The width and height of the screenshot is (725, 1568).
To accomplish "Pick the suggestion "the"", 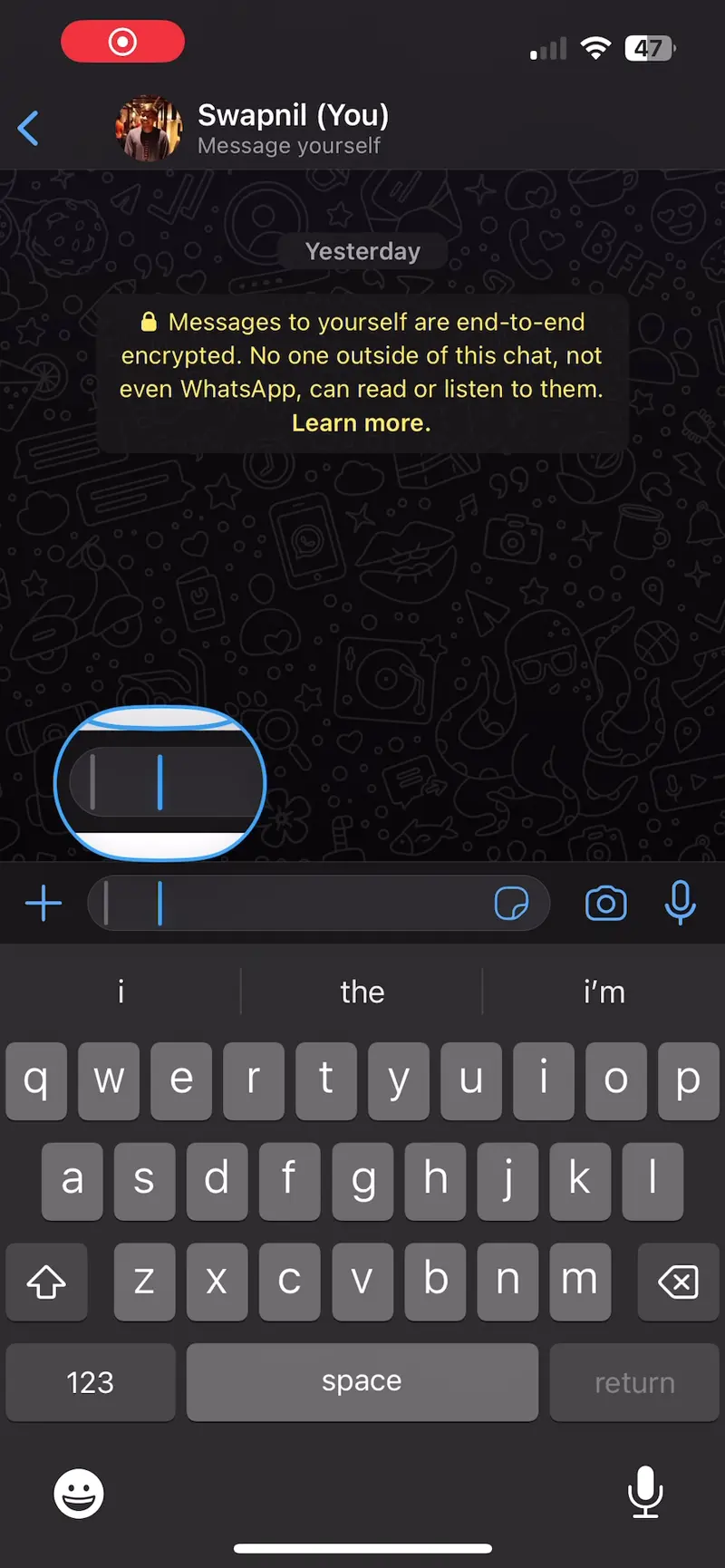I will pos(362,992).
